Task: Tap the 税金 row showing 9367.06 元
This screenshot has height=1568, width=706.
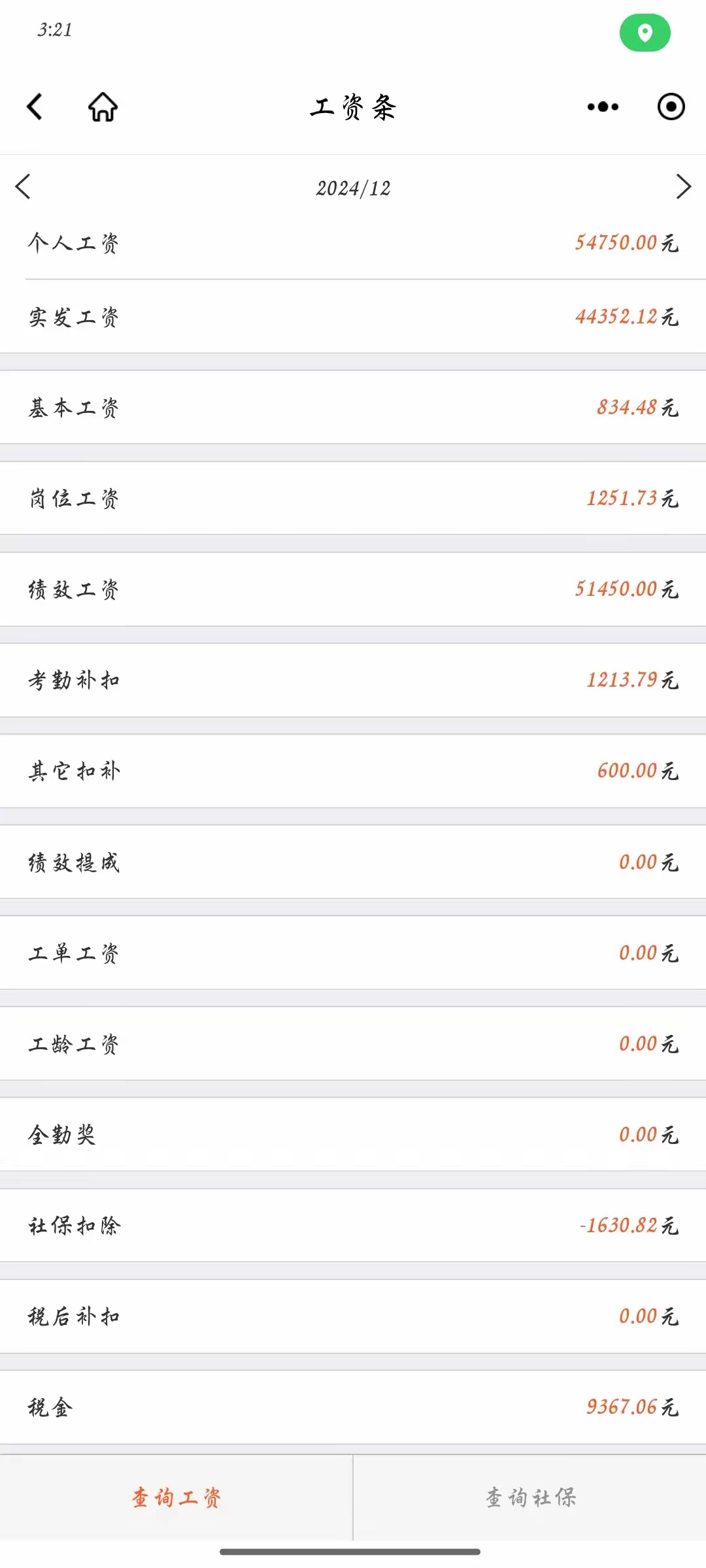Action: pos(353,1408)
